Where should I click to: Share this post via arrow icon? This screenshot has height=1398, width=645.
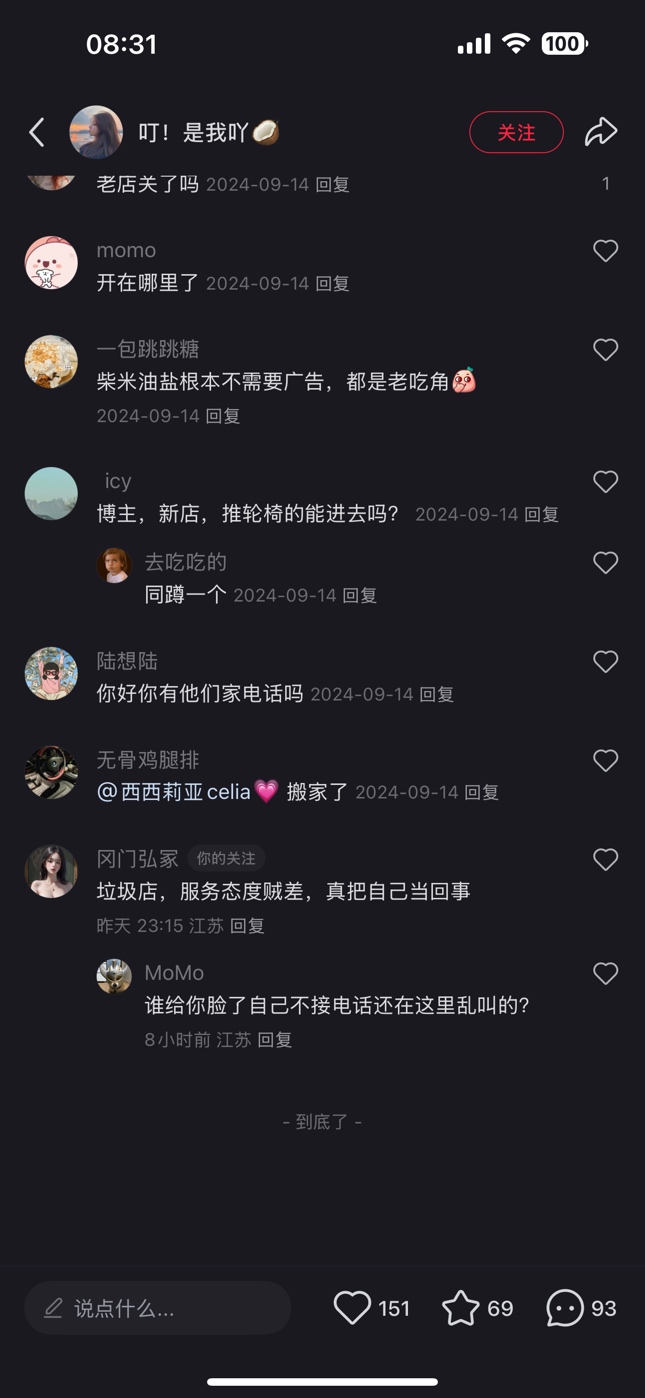[600, 132]
